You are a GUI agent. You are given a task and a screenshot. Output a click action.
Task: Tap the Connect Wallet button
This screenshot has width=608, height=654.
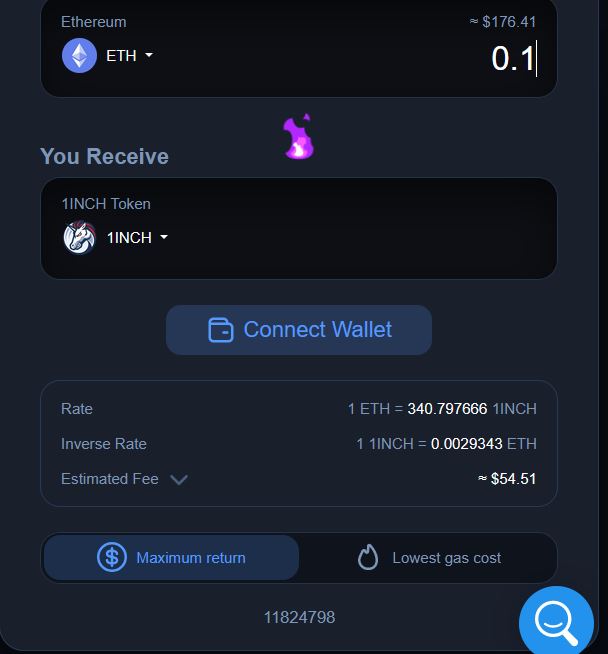[x=299, y=330]
